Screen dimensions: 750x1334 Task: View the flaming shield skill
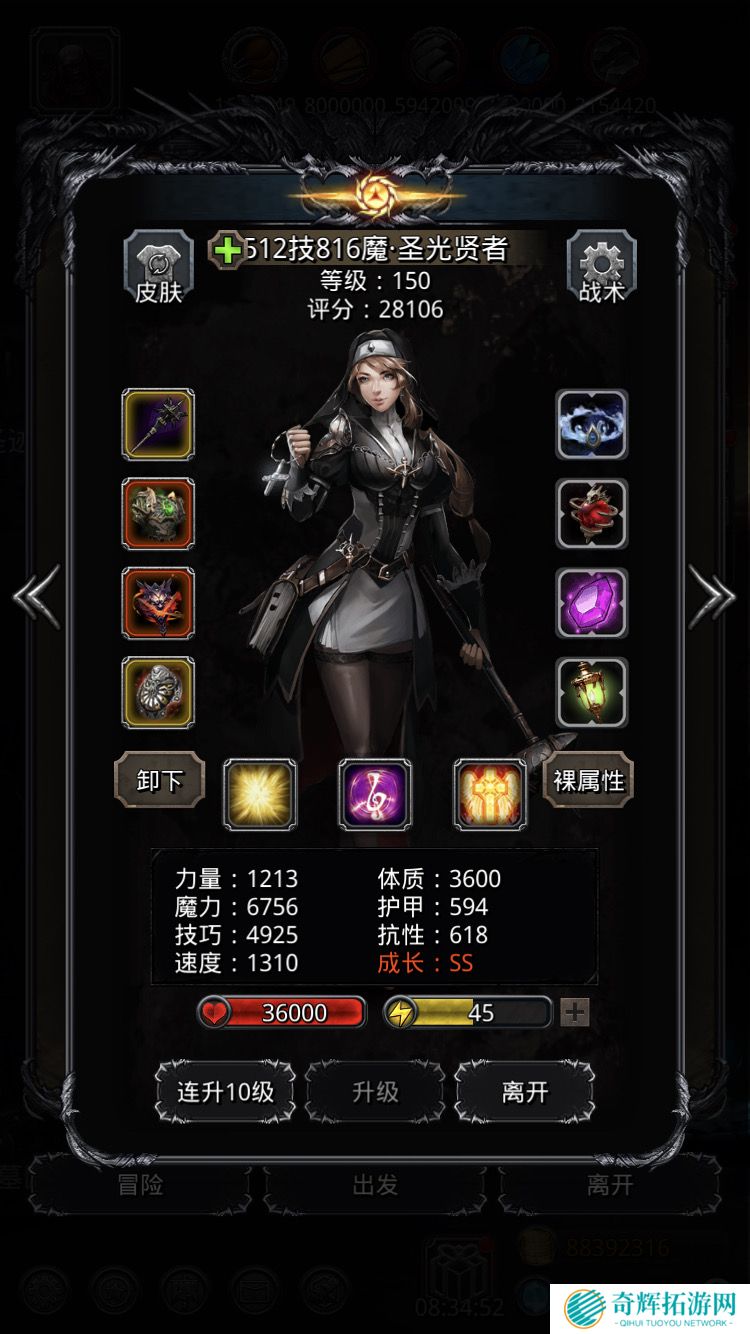[x=490, y=794]
